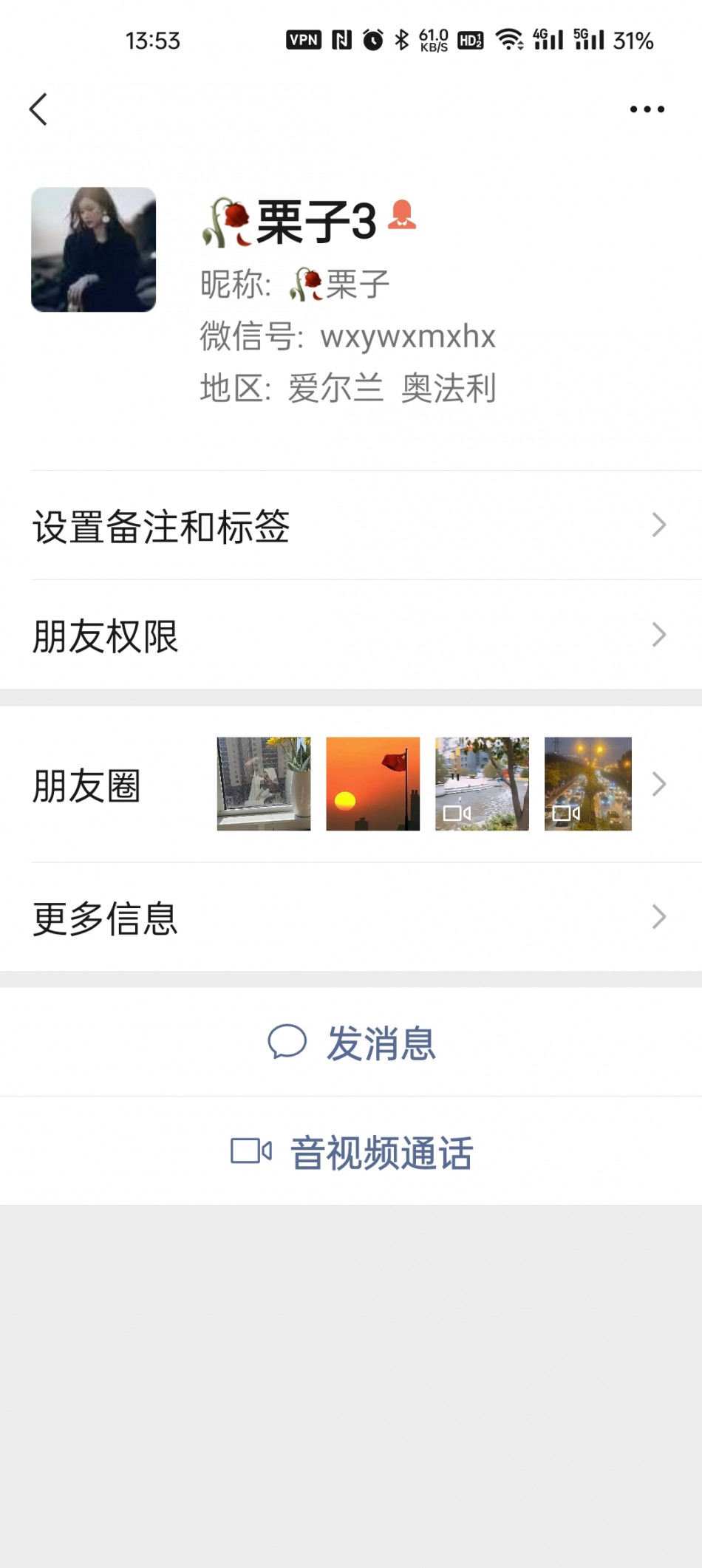Open the 朋友圈 moments row
Screen dimensions: 702x1568
point(351,785)
